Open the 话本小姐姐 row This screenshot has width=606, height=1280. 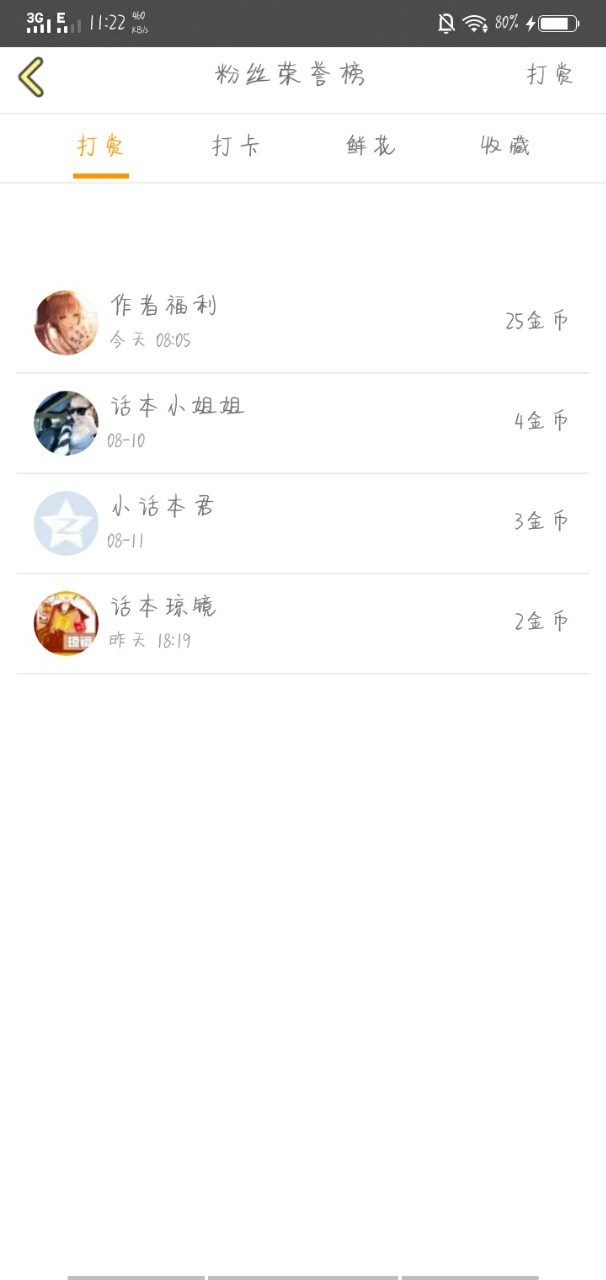coord(303,423)
